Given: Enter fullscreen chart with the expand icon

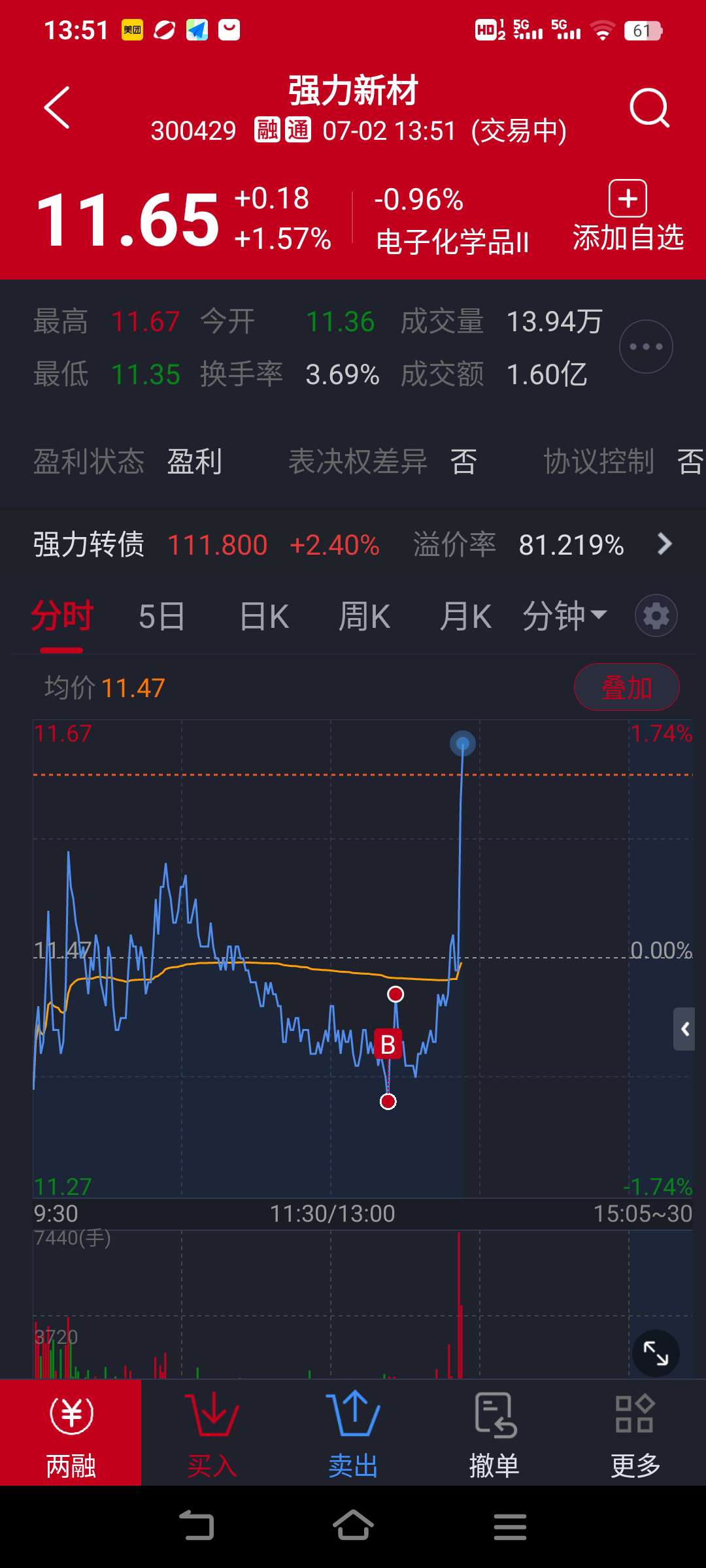Looking at the screenshot, I should click(x=656, y=1353).
